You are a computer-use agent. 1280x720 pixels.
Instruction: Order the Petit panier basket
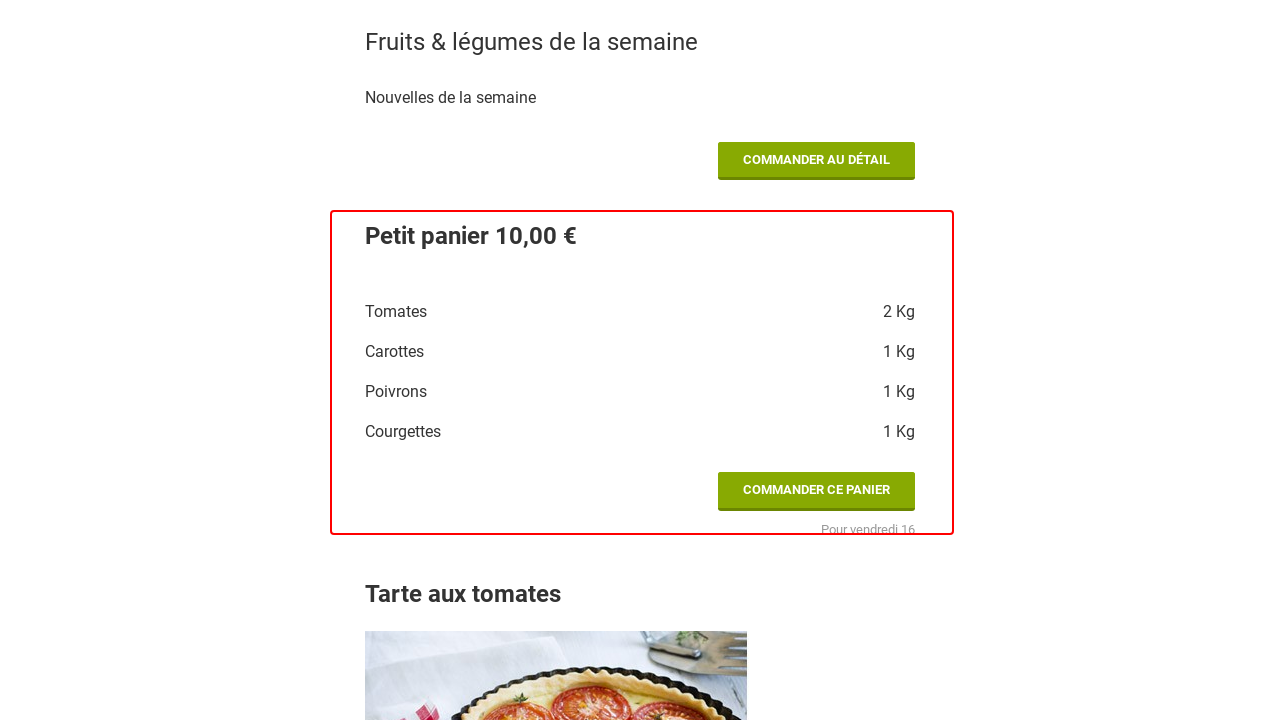pyautogui.click(x=816, y=490)
